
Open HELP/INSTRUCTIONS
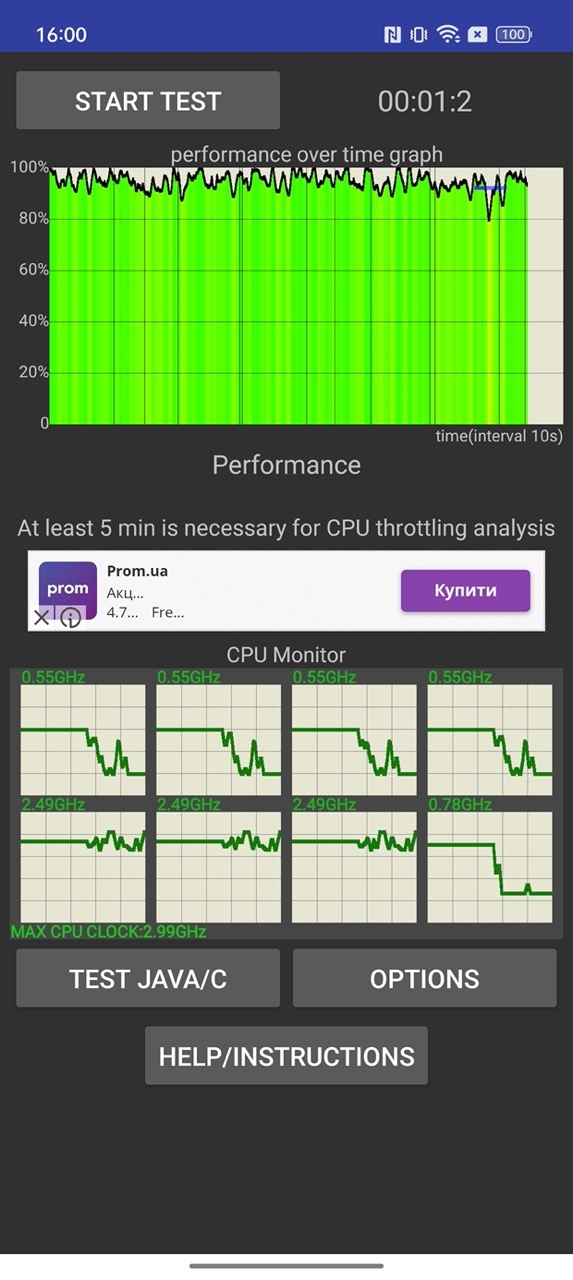pyautogui.click(x=286, y=1056)
